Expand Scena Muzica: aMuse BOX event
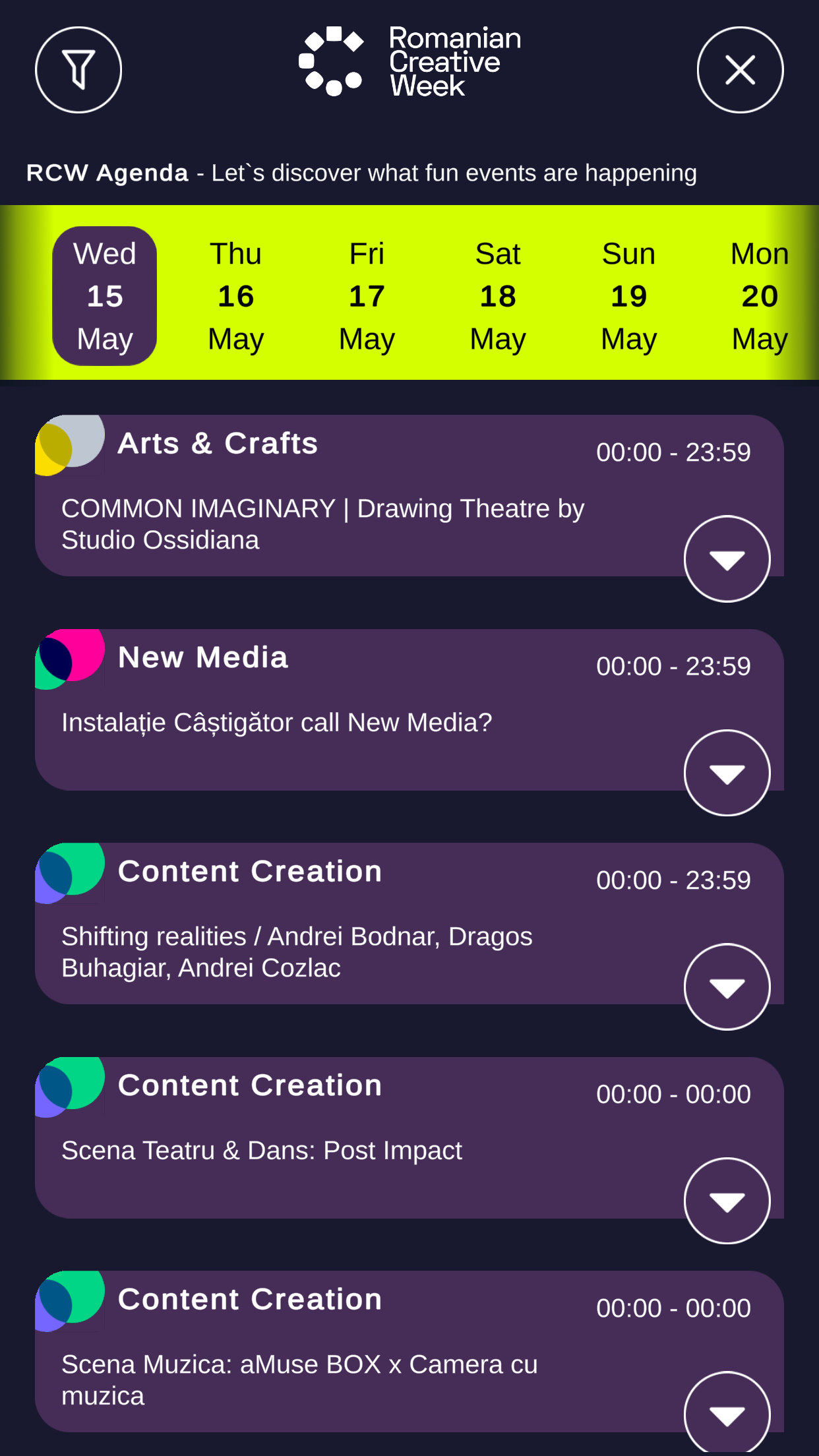The image size is (819, 1456). click(727, 1414)
